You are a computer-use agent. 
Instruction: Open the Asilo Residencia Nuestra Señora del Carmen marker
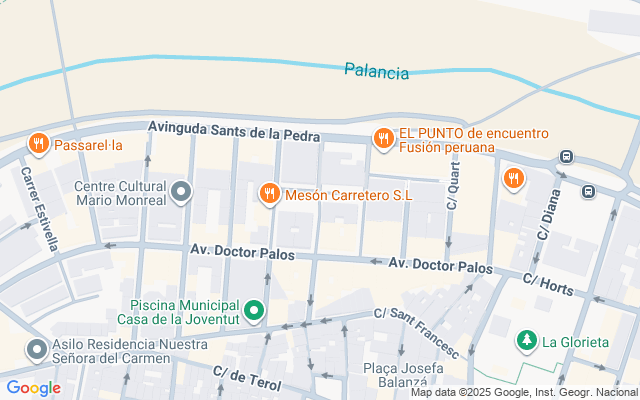pyautogui.click(x=38, y=349)
